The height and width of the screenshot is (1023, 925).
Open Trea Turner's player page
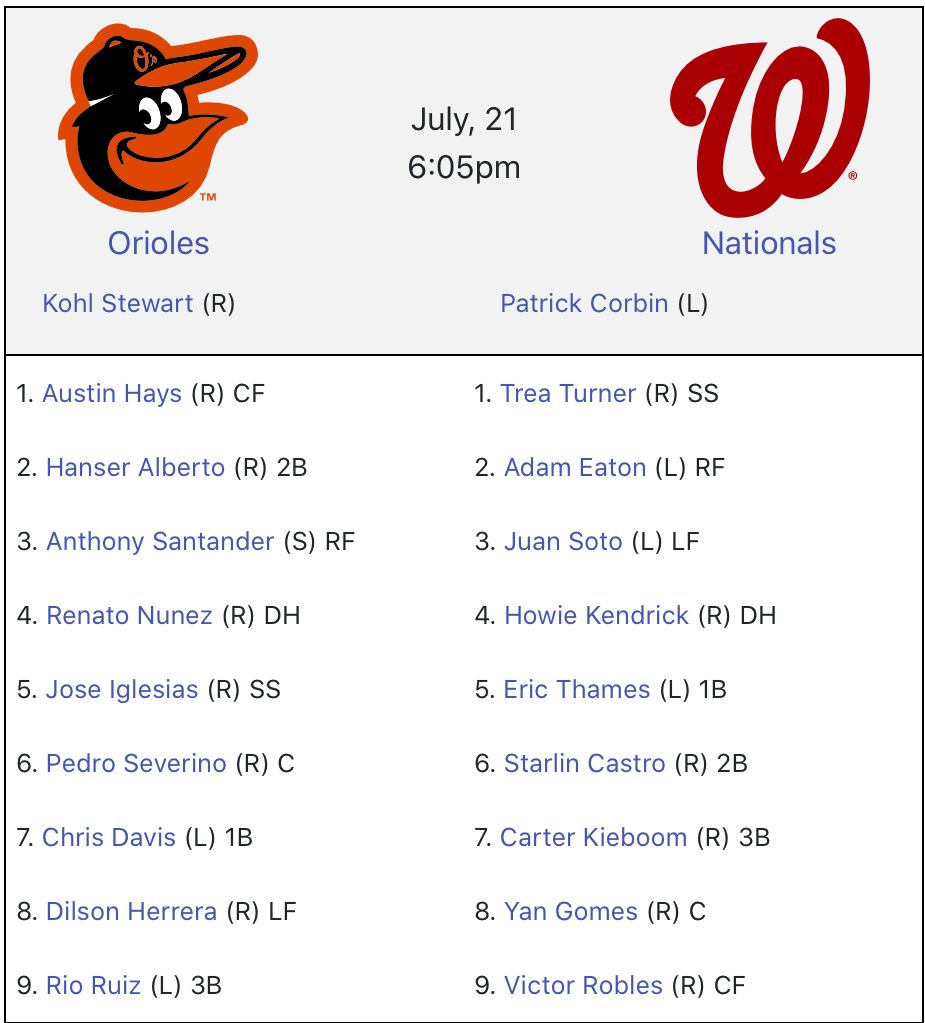(x=568, y=393)
